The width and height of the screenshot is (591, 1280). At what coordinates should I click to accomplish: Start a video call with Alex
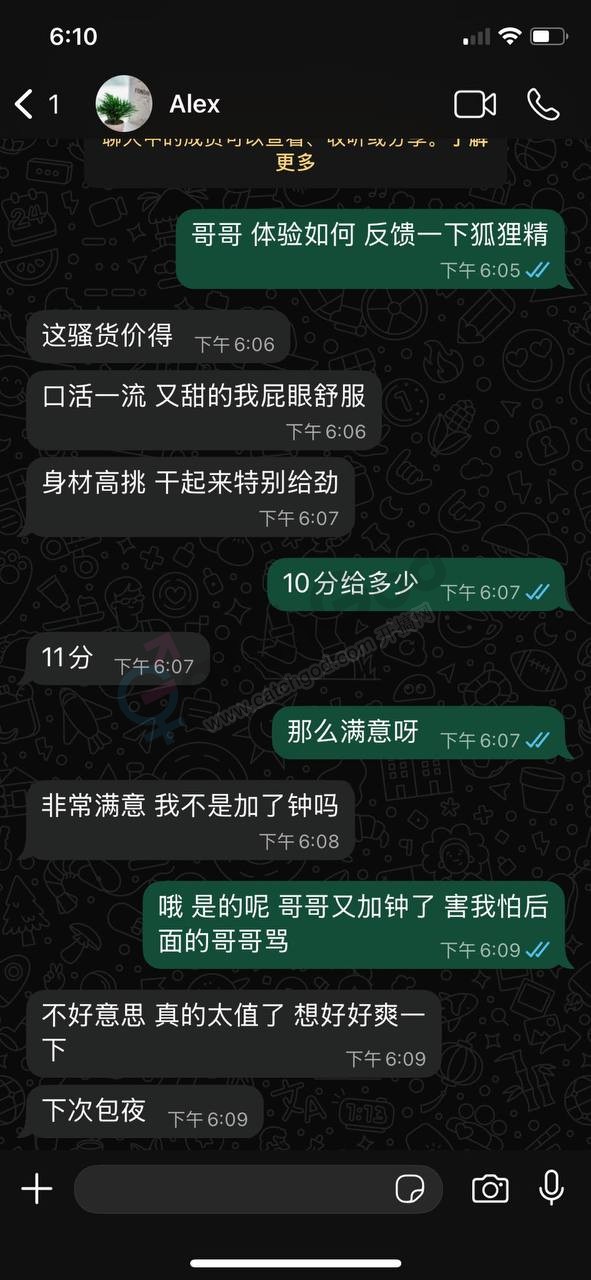(x=475, y=104)
